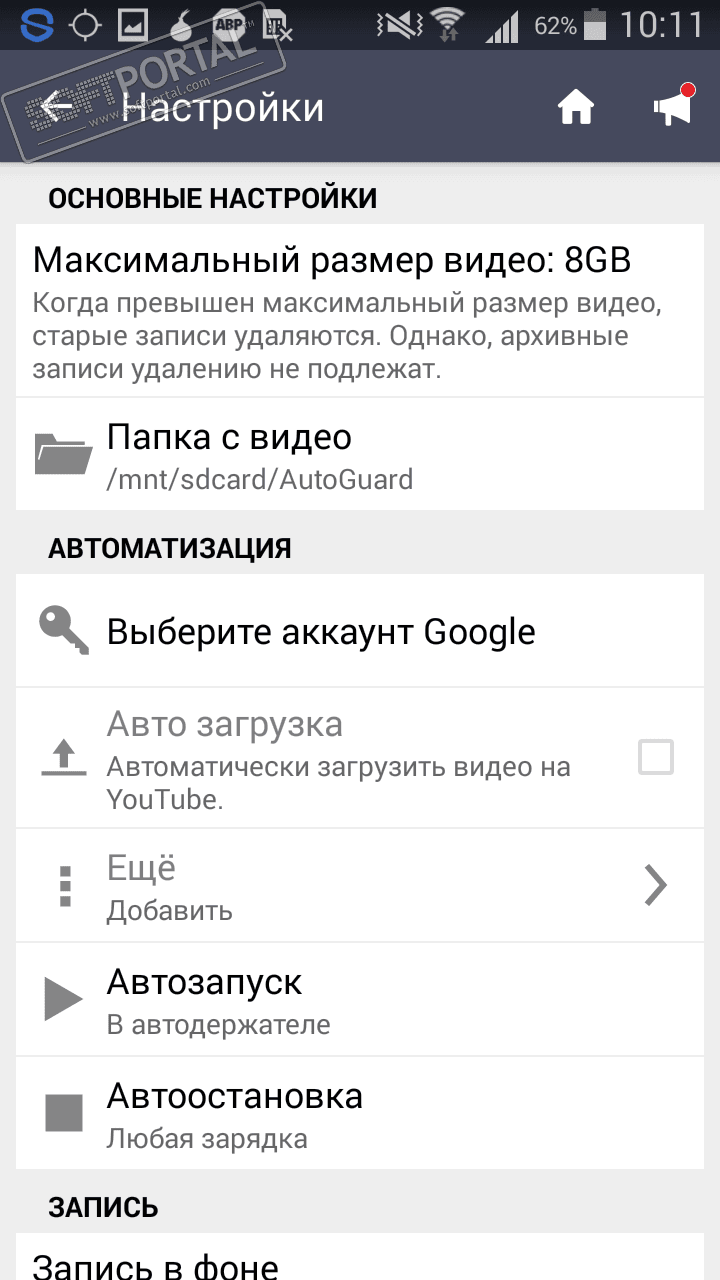Screen dimensions: 720x1280
Task: Open the Ещё Добавить row
Action: coord(360,886)
